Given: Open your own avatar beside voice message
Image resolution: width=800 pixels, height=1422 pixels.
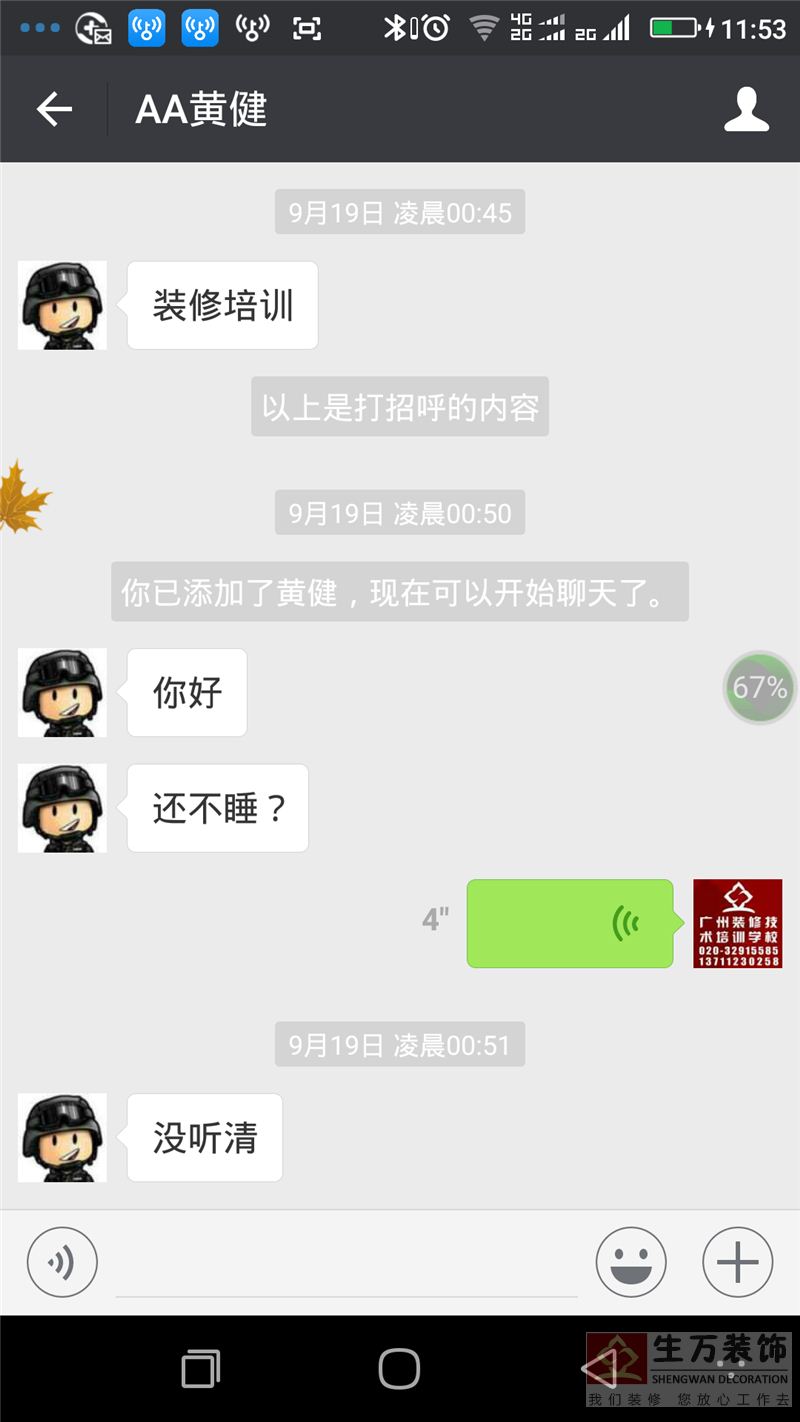Looking at the screenshot, I should tap(738, 923).
